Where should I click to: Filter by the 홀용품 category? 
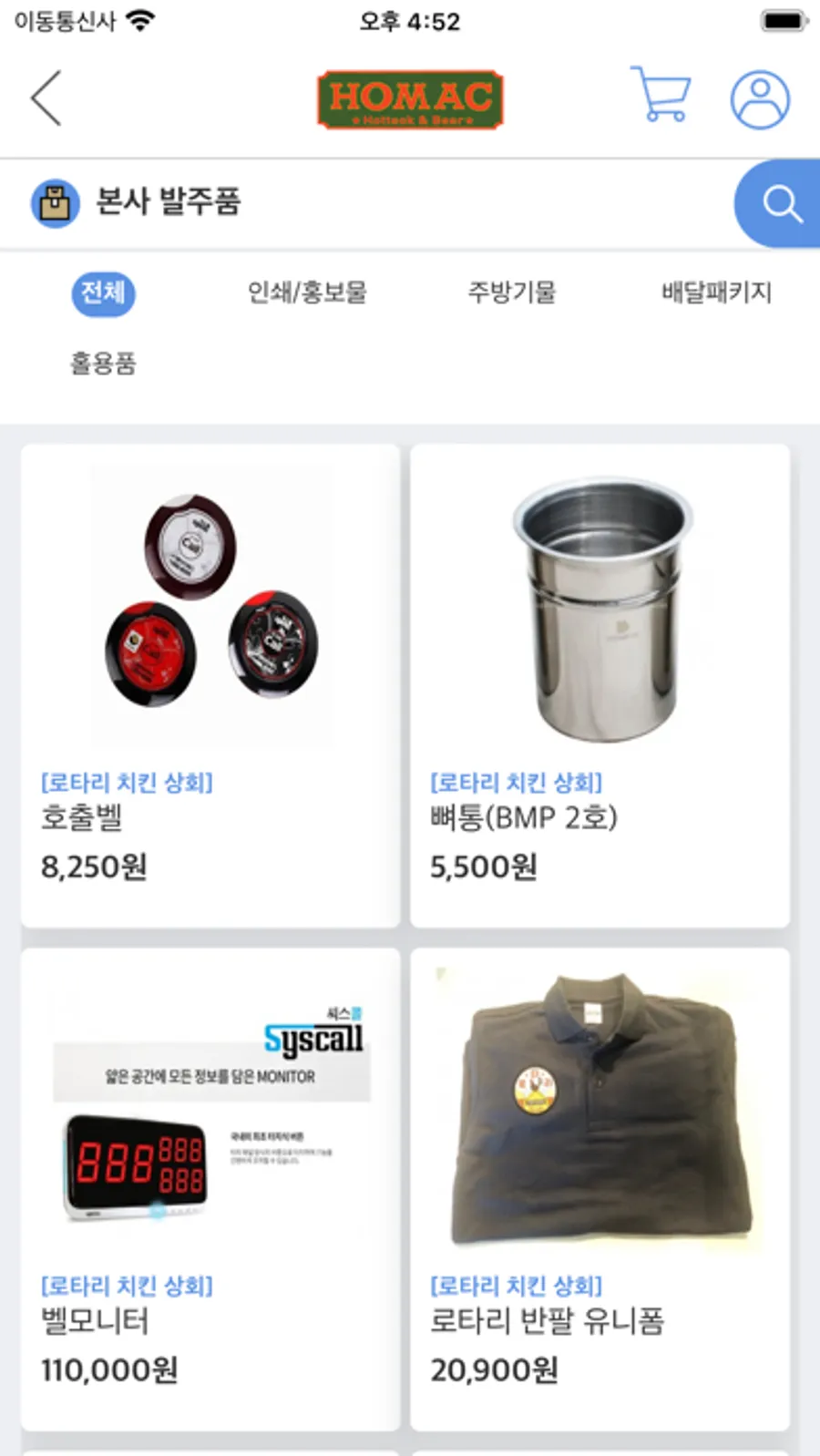[103, 364]
